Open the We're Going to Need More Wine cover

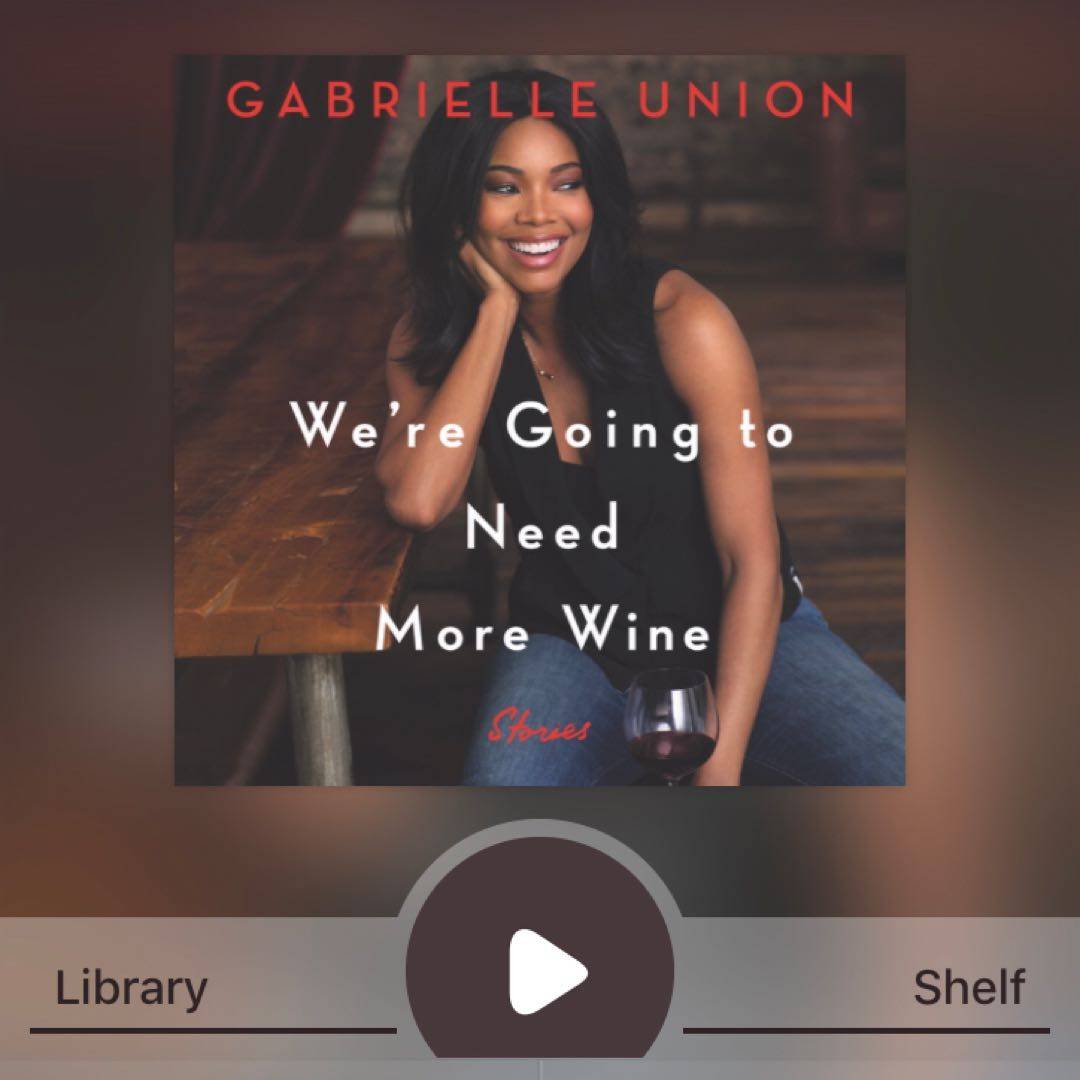(540, 420)
